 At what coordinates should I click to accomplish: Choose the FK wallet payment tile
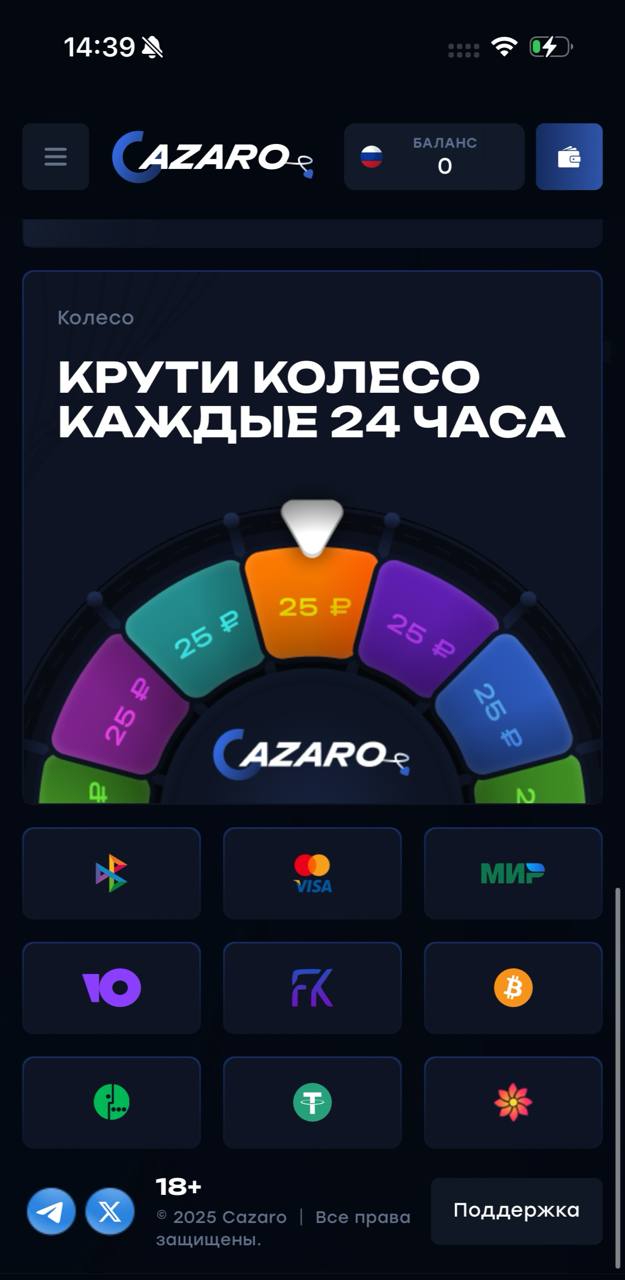(312, 988)
